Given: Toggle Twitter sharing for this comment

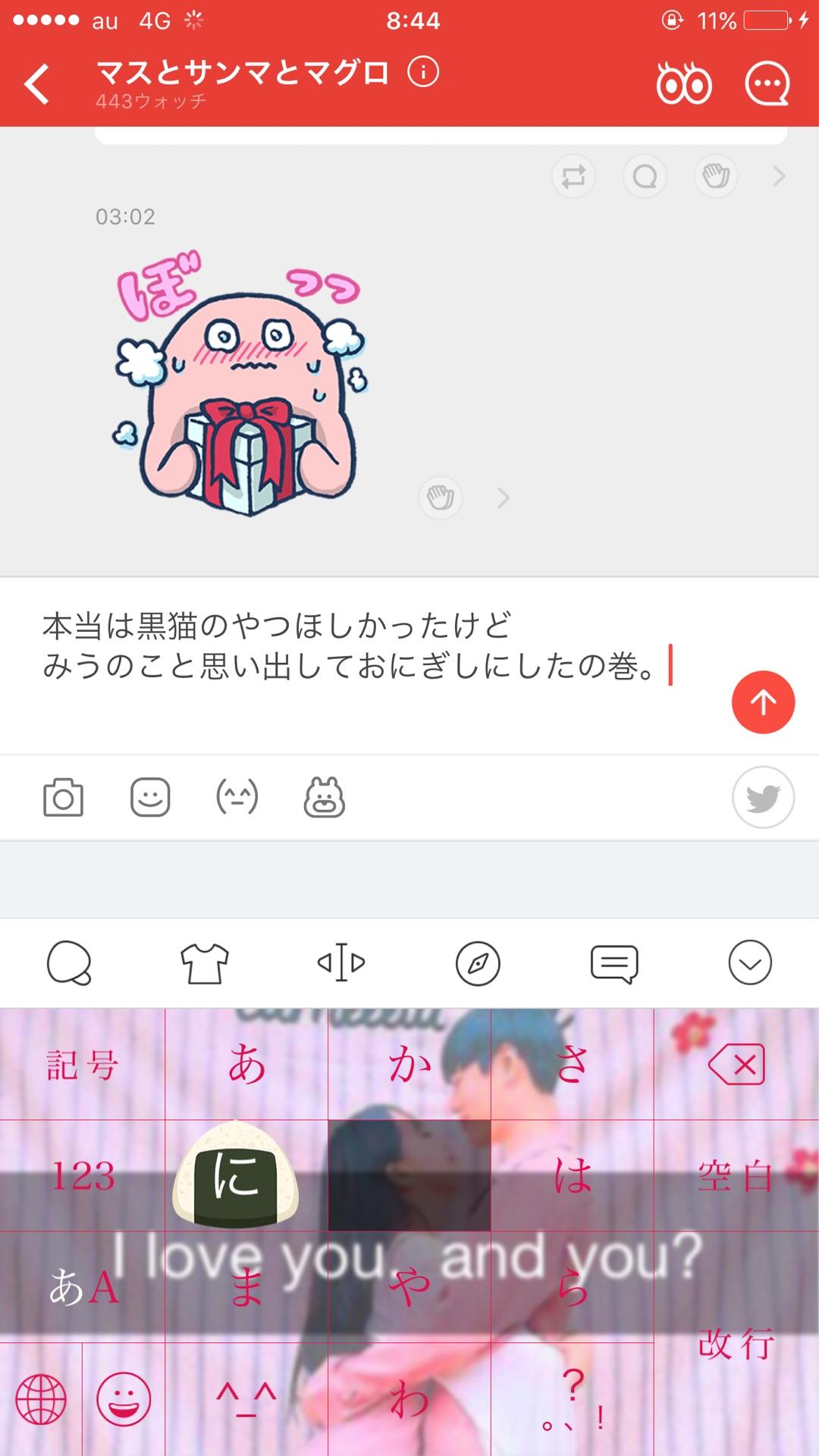Looking at the screenshot, I should [x=763, y=797].
